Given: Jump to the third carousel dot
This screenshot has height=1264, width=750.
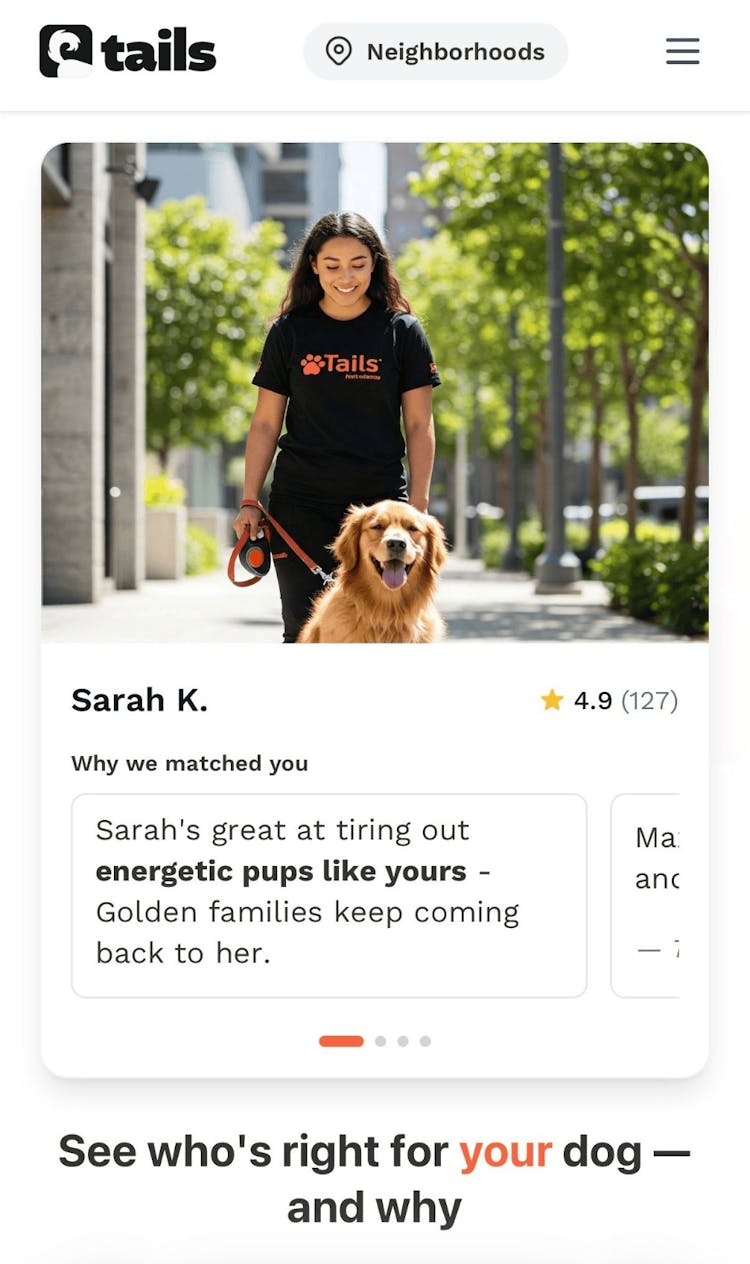Looking at the screenshot, I should 403,1041.
